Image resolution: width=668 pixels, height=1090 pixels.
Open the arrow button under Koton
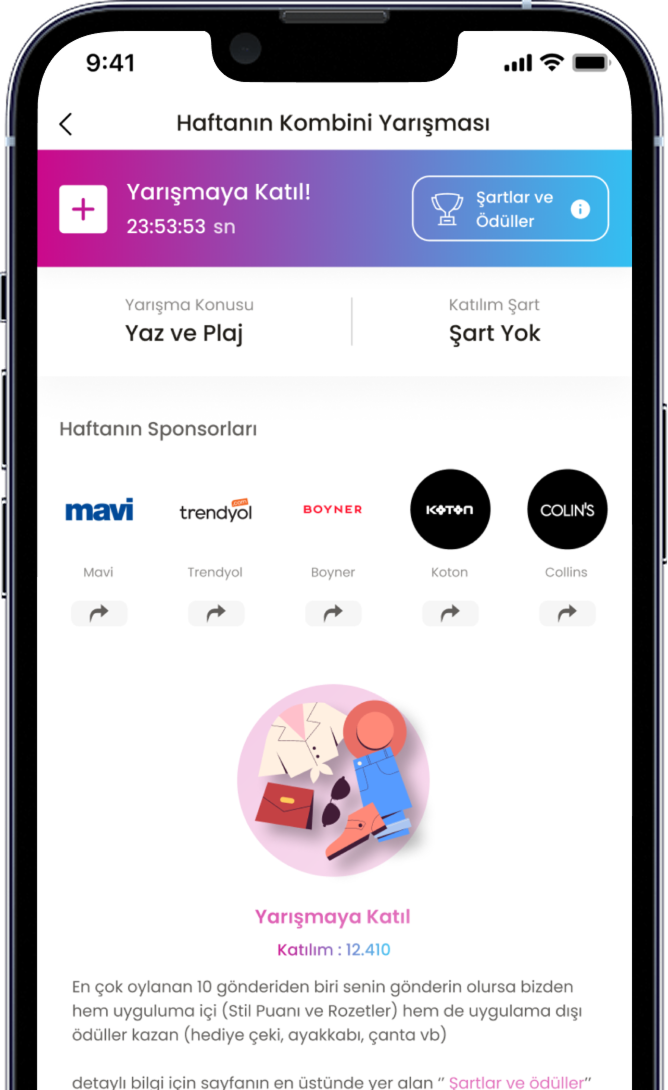point(450,614)
